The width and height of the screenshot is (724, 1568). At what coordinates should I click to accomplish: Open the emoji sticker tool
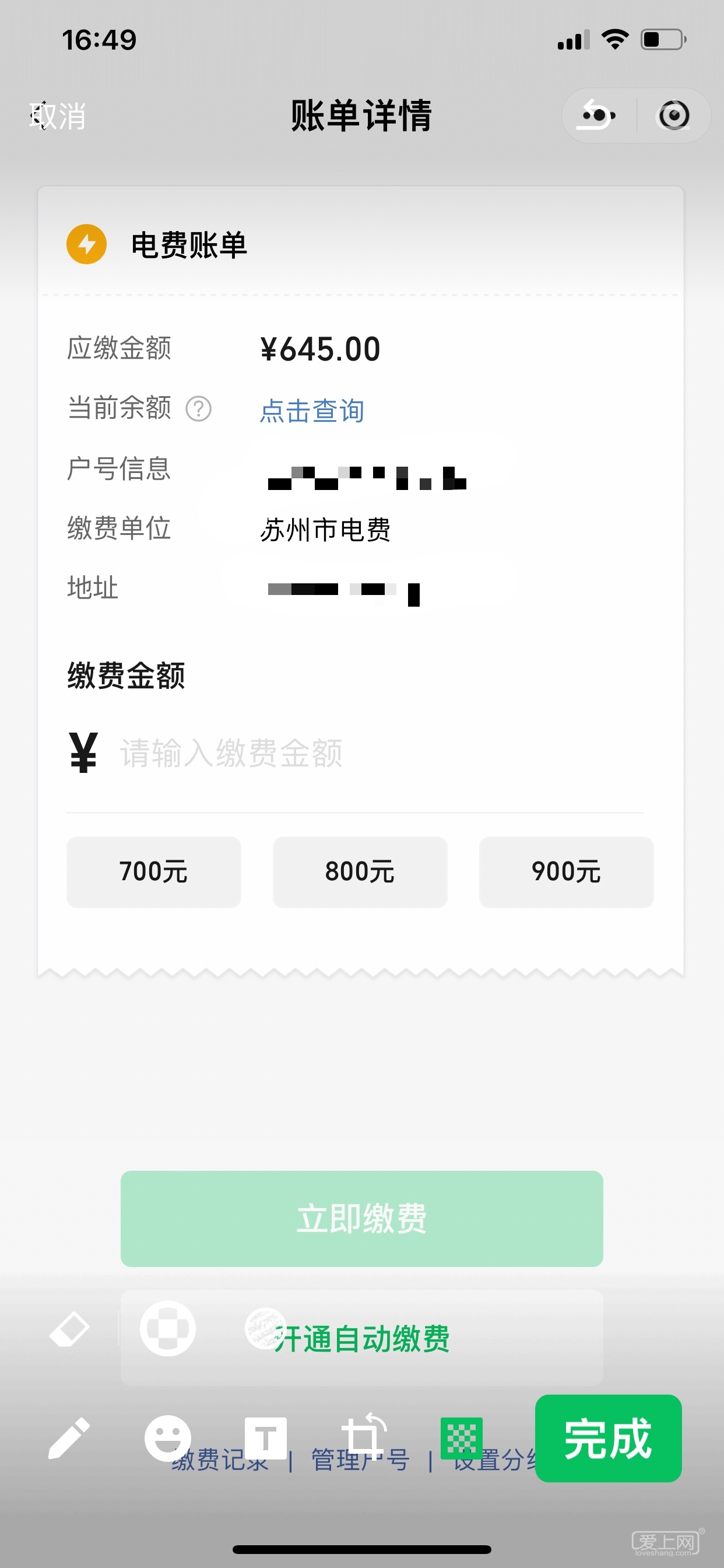(x=167, y=1438)
